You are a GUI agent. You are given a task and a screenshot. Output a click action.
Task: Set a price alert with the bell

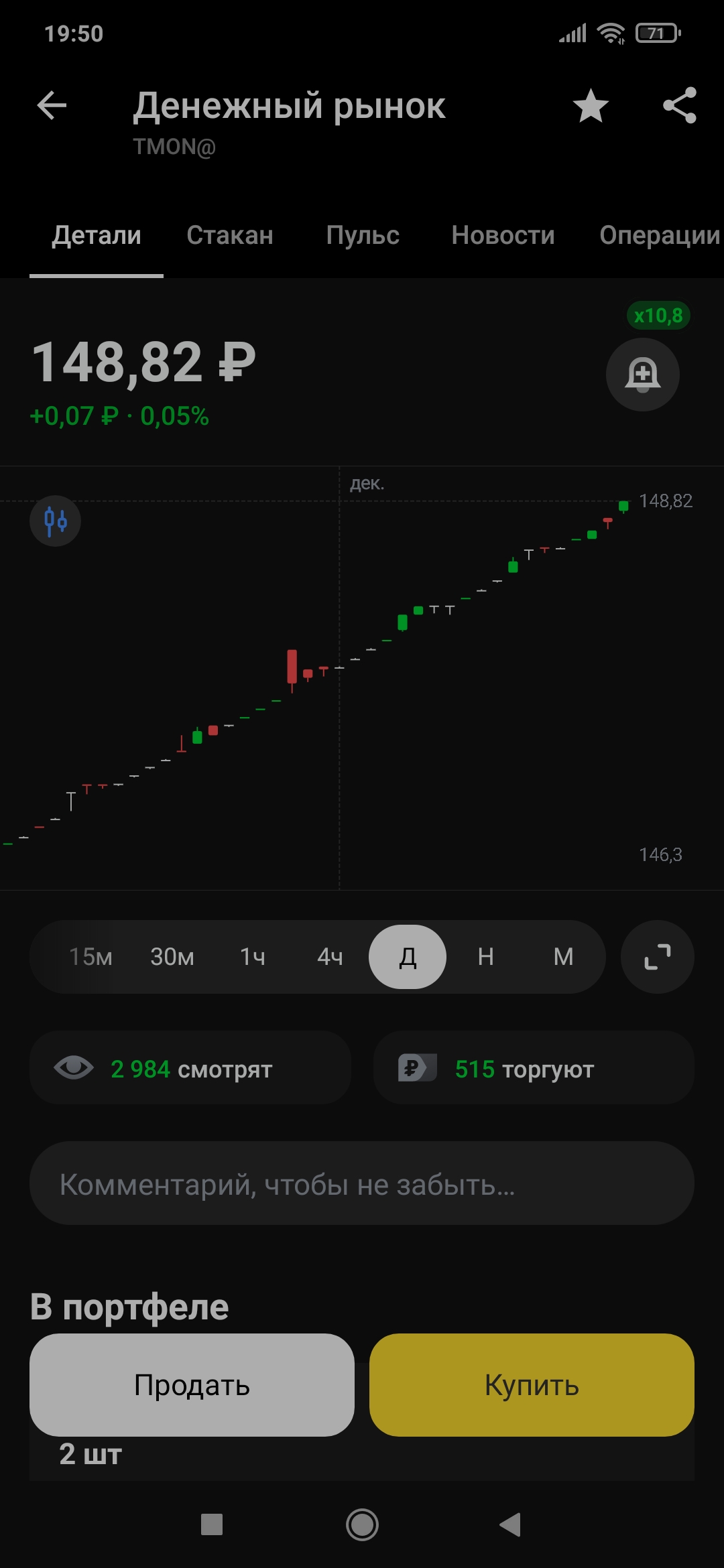(642, 375)
